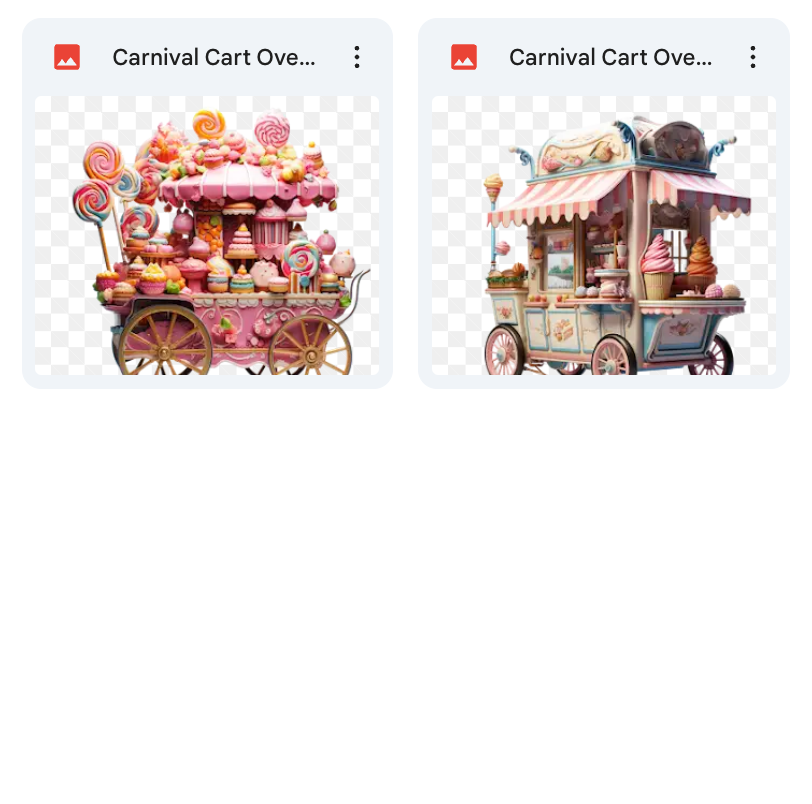
Task: Open more options for the ice cream cart file
Action: [x=753, y=58]
